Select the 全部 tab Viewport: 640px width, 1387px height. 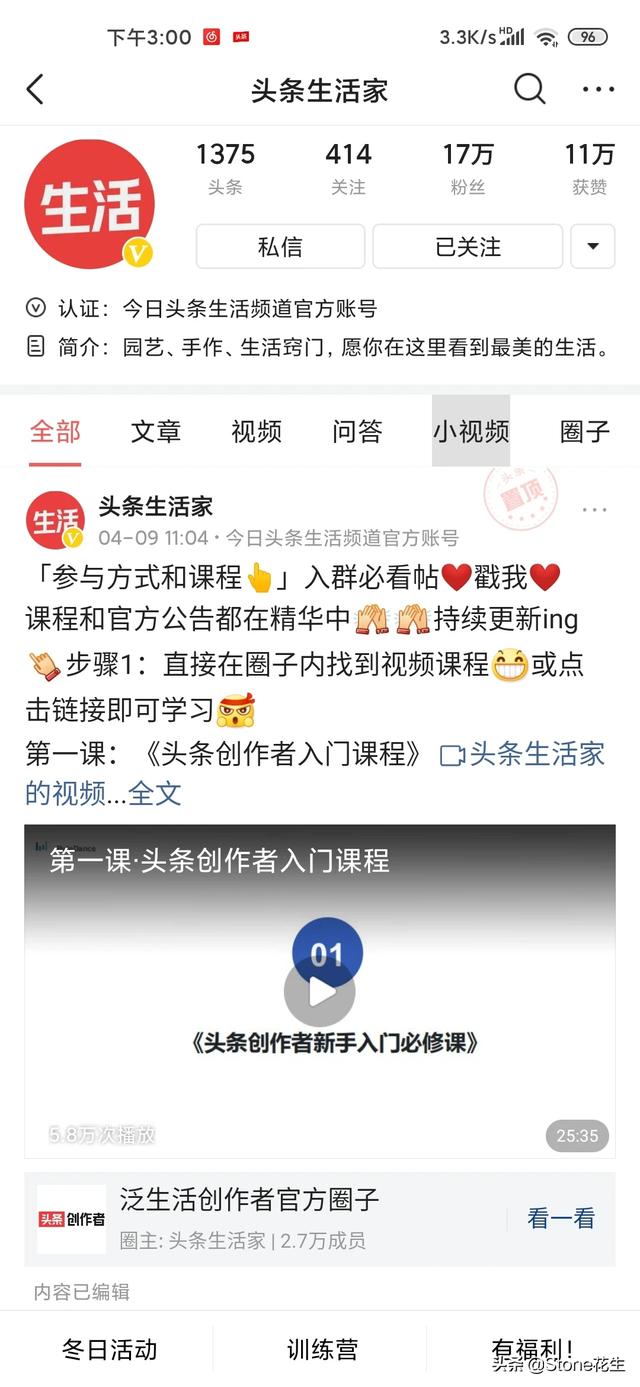pyautogui.click(x=55, y=431)
